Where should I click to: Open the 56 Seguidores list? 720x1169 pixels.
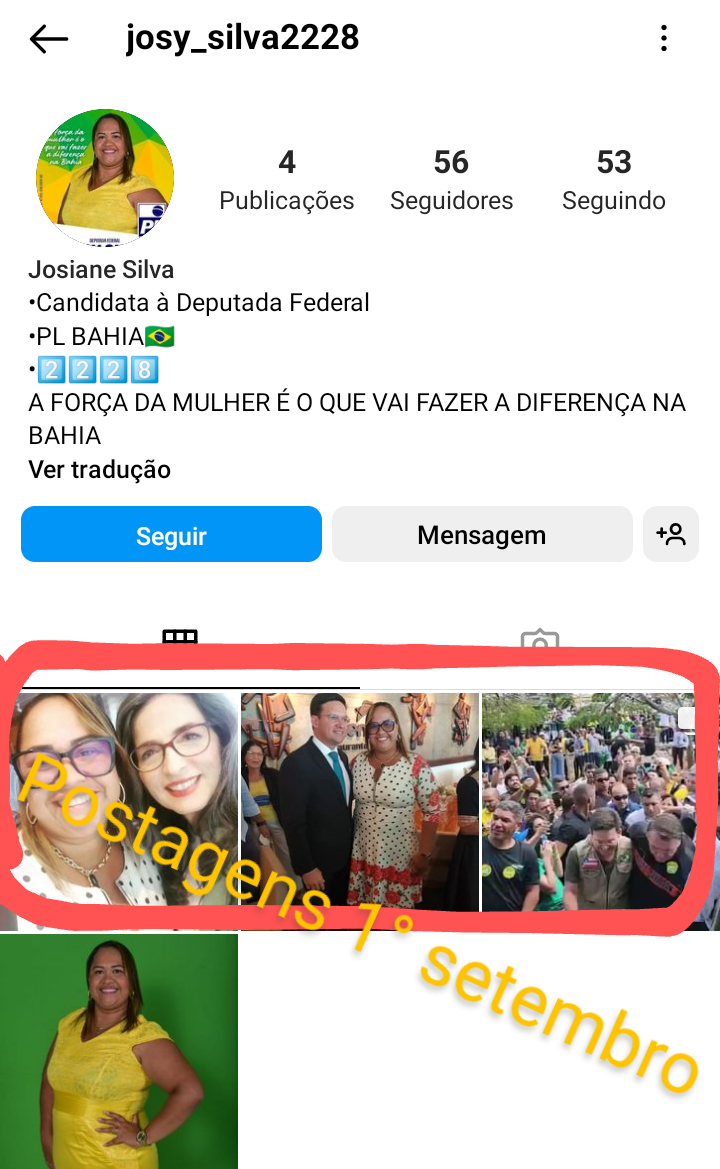451,180
